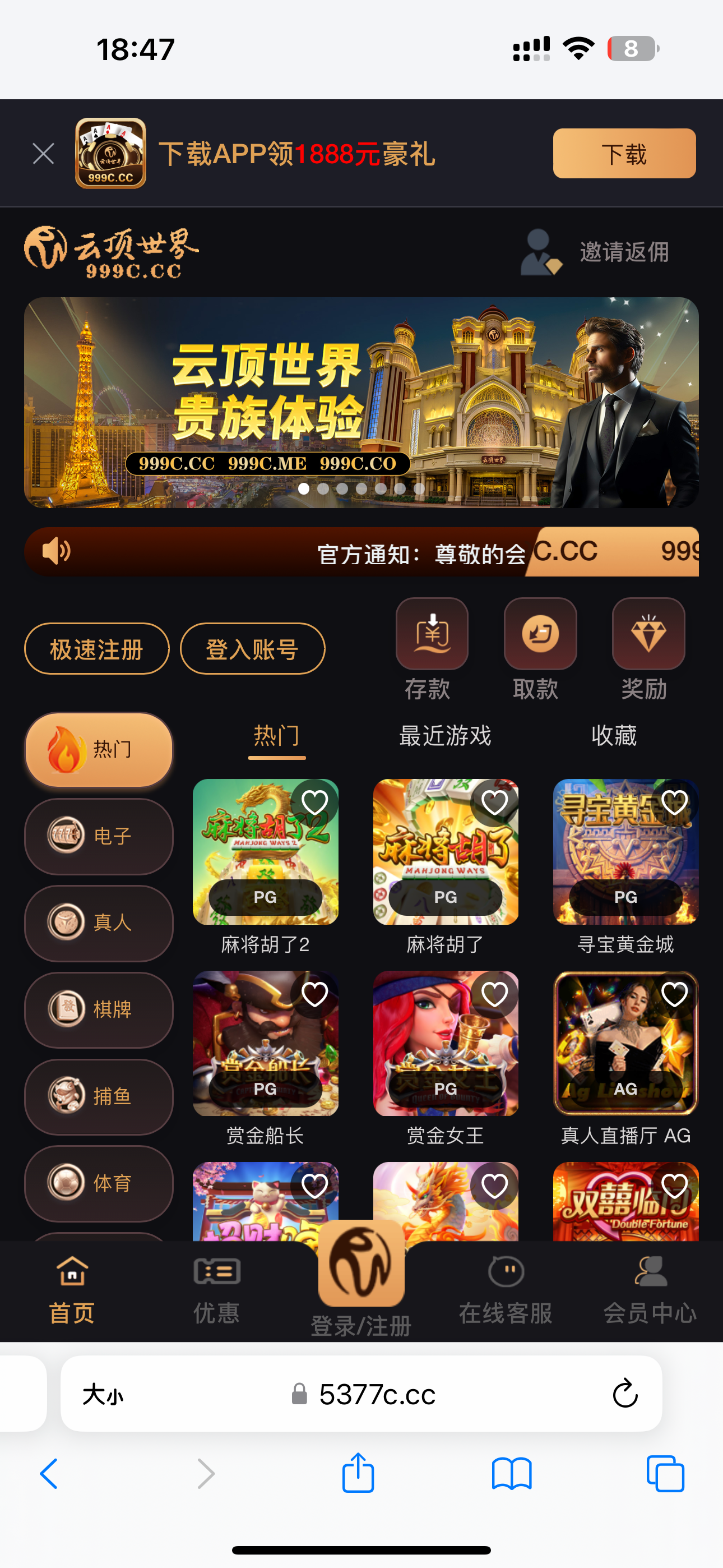Tap 登入账号 login button
Screen dimensions: 723x1568
252,649
